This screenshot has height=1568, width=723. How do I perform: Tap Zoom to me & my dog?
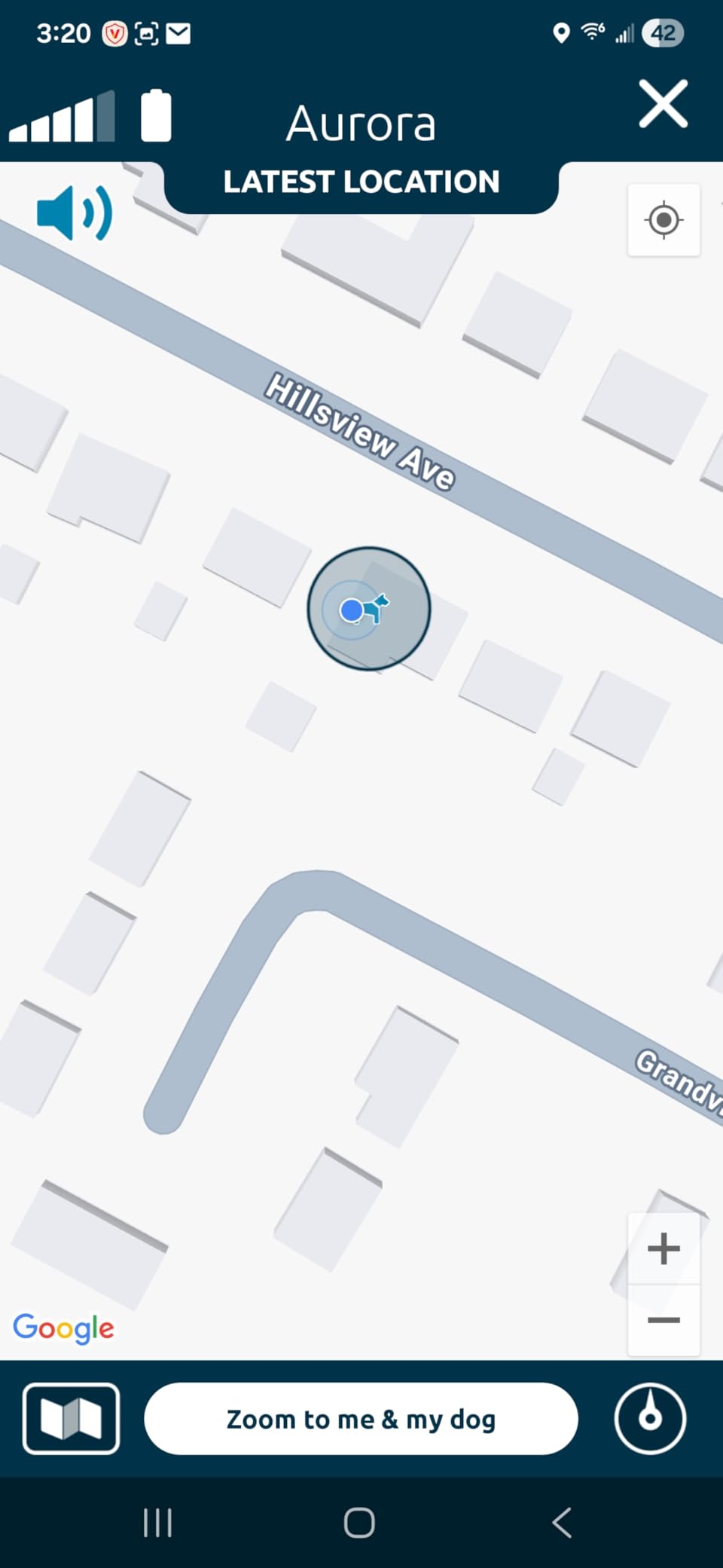[x=361, y=1419]
